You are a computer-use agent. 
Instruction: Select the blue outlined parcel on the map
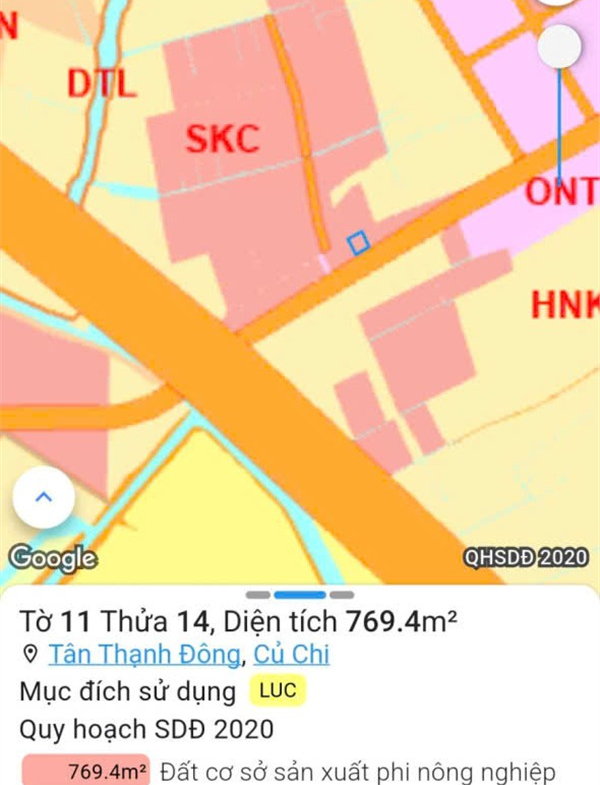point(358,243)
